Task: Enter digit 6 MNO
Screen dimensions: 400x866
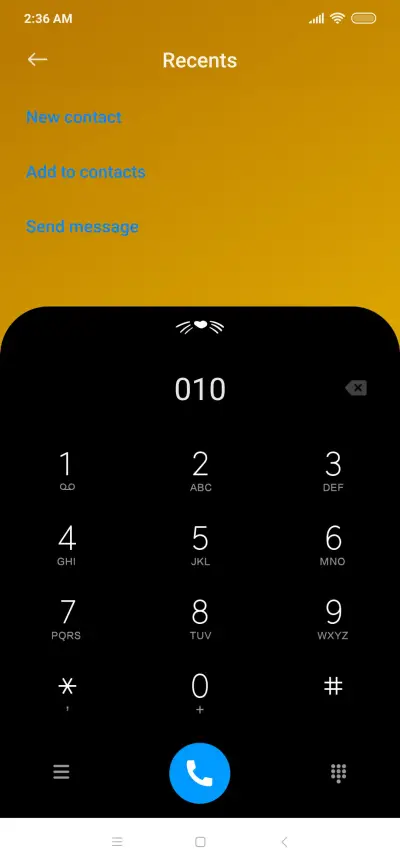Action: (333, 546)
